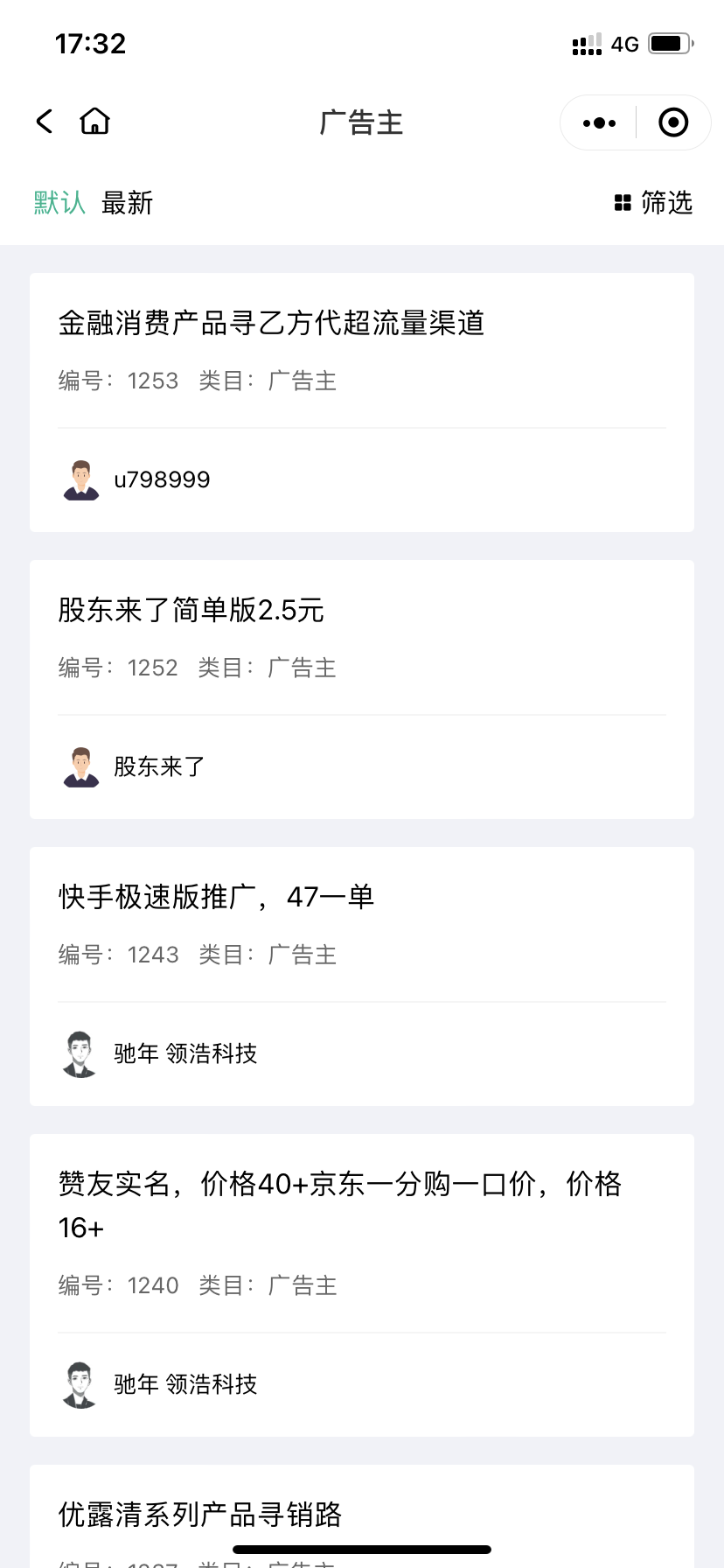
Task: Open the 快手极速版推广，47一单 listing
Action: point(216,898)
